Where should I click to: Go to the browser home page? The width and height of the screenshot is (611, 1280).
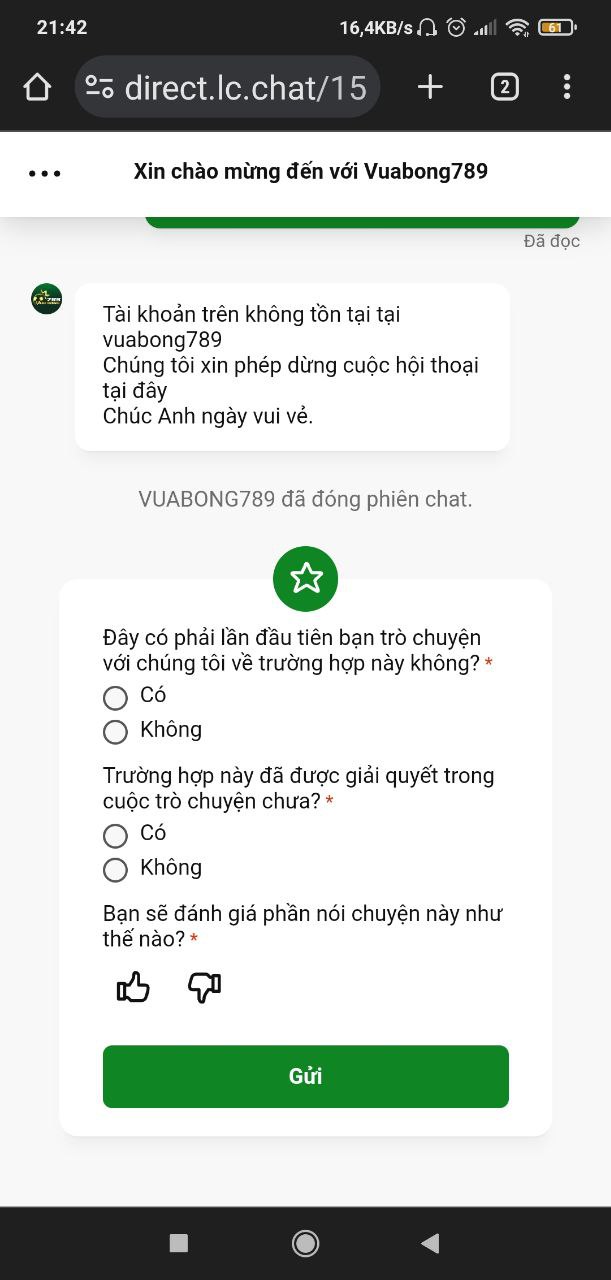pos(37,88)
